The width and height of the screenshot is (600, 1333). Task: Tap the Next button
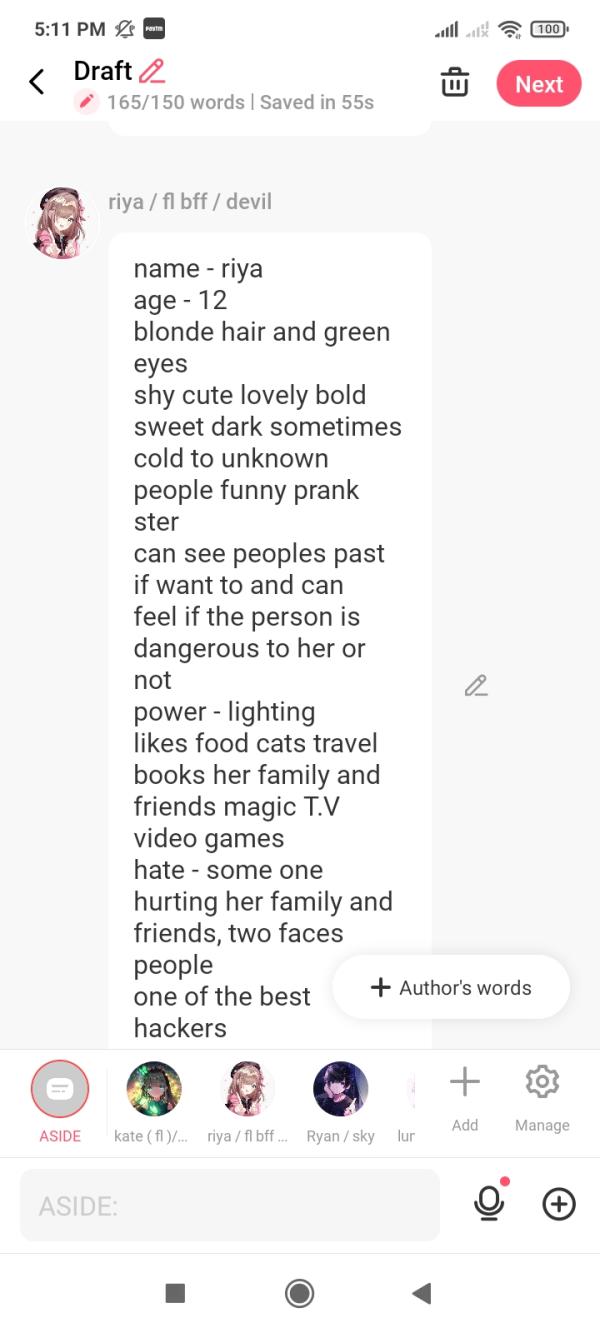(x=538, y=84)
